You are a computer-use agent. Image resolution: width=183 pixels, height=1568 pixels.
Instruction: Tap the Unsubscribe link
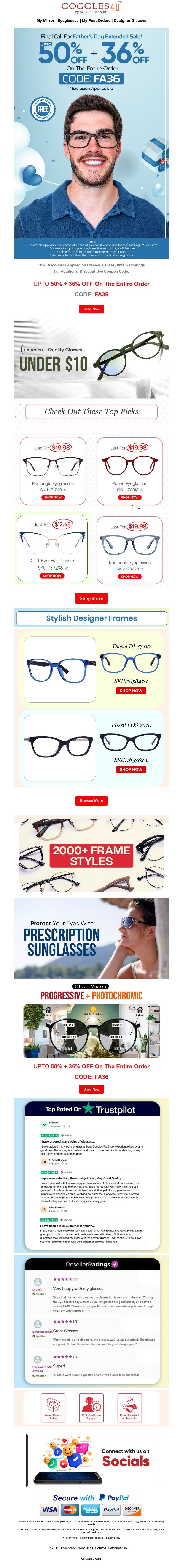pyautogui.click(x=91, y=1558)
